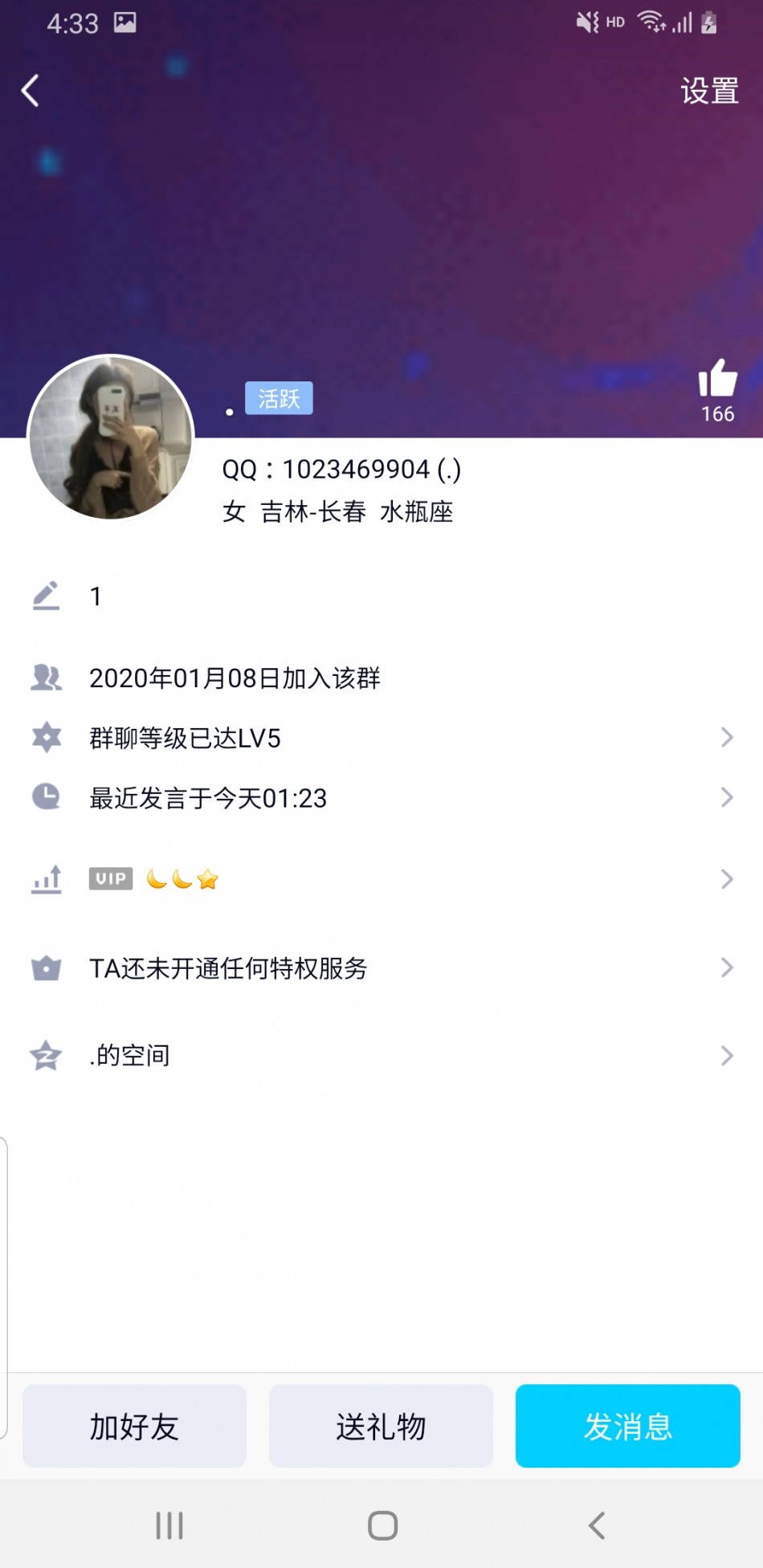Go back using the top-left arrow
This screenshot has height=1568, width=763.
click(x=31, y=91)
